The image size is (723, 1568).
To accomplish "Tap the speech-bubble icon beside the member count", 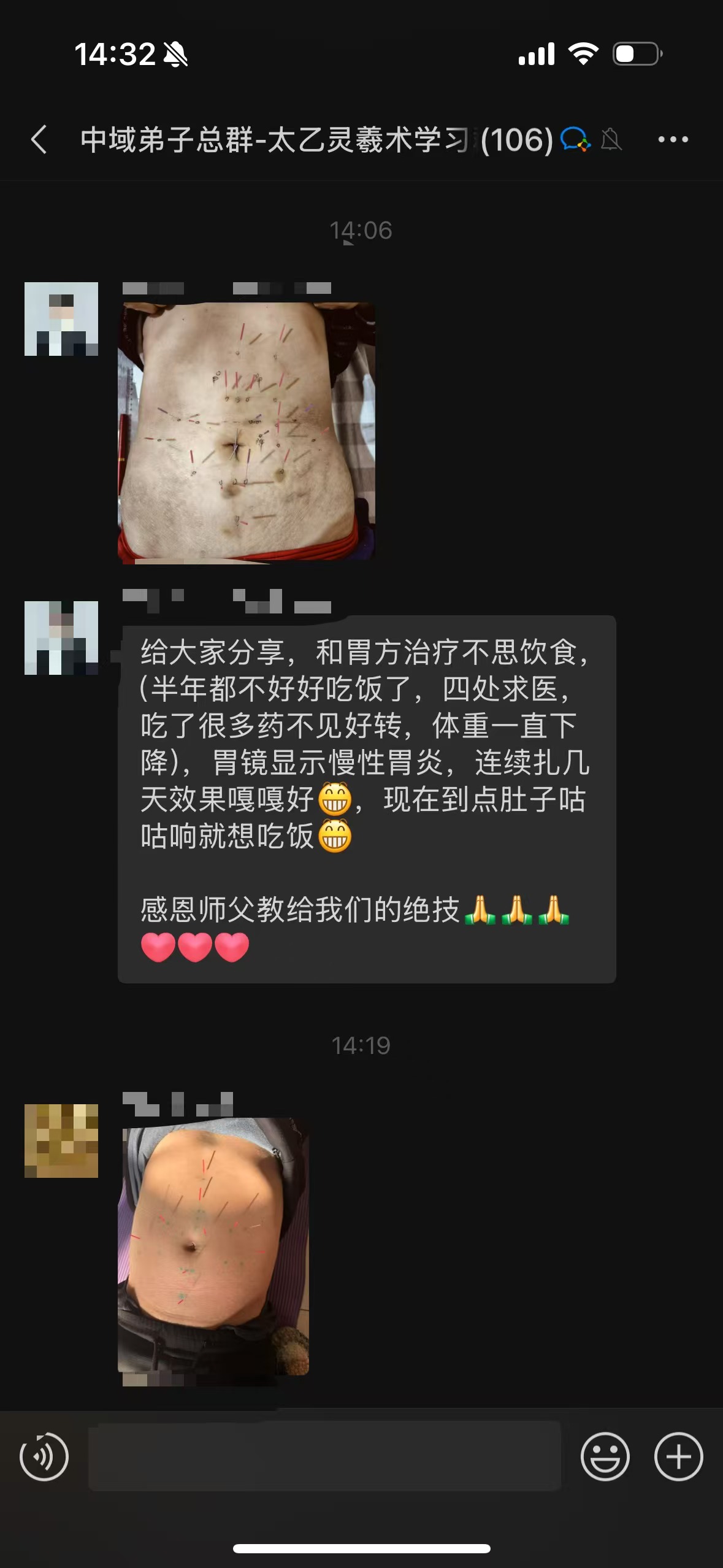I will [x=575, y=140].
